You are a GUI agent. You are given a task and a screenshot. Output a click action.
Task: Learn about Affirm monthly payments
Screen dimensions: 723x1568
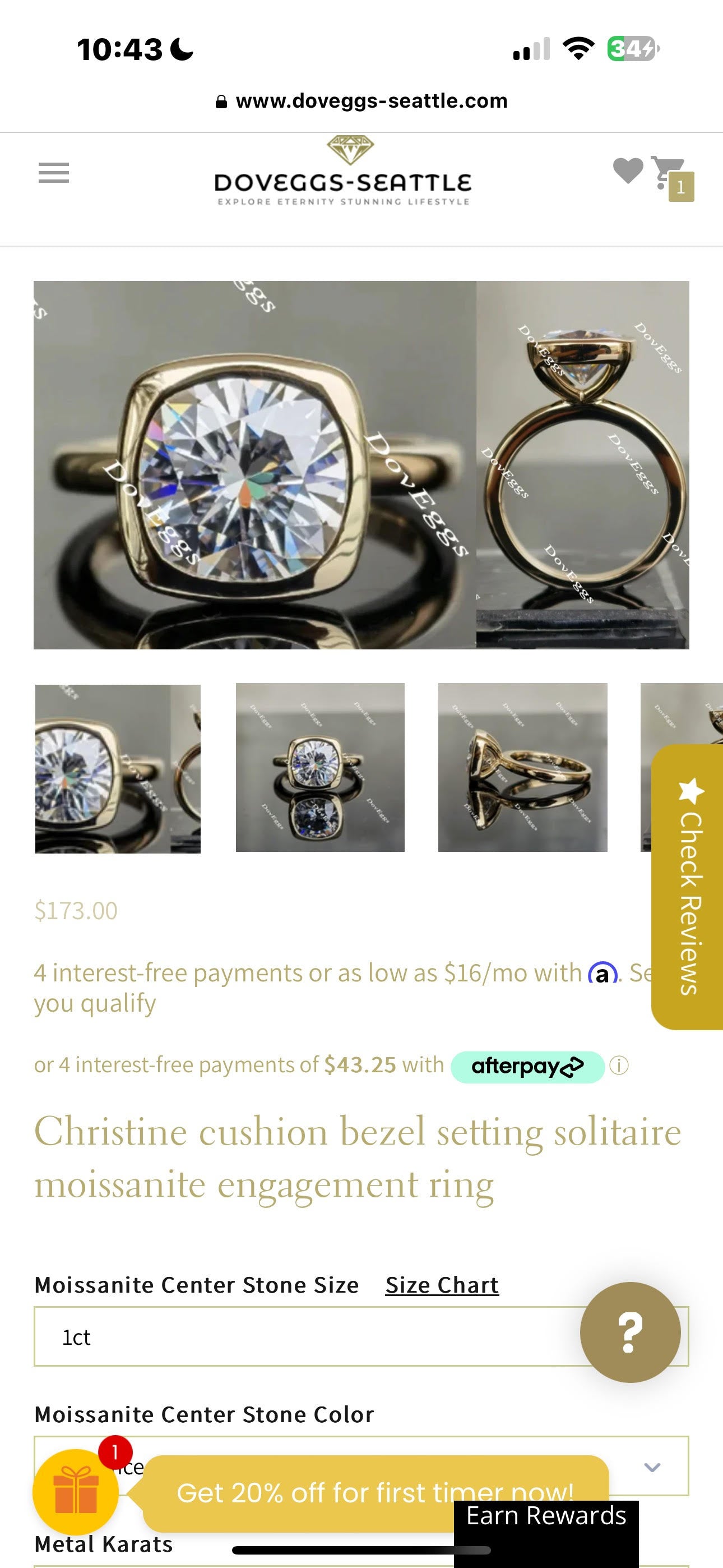coord(602,974)
